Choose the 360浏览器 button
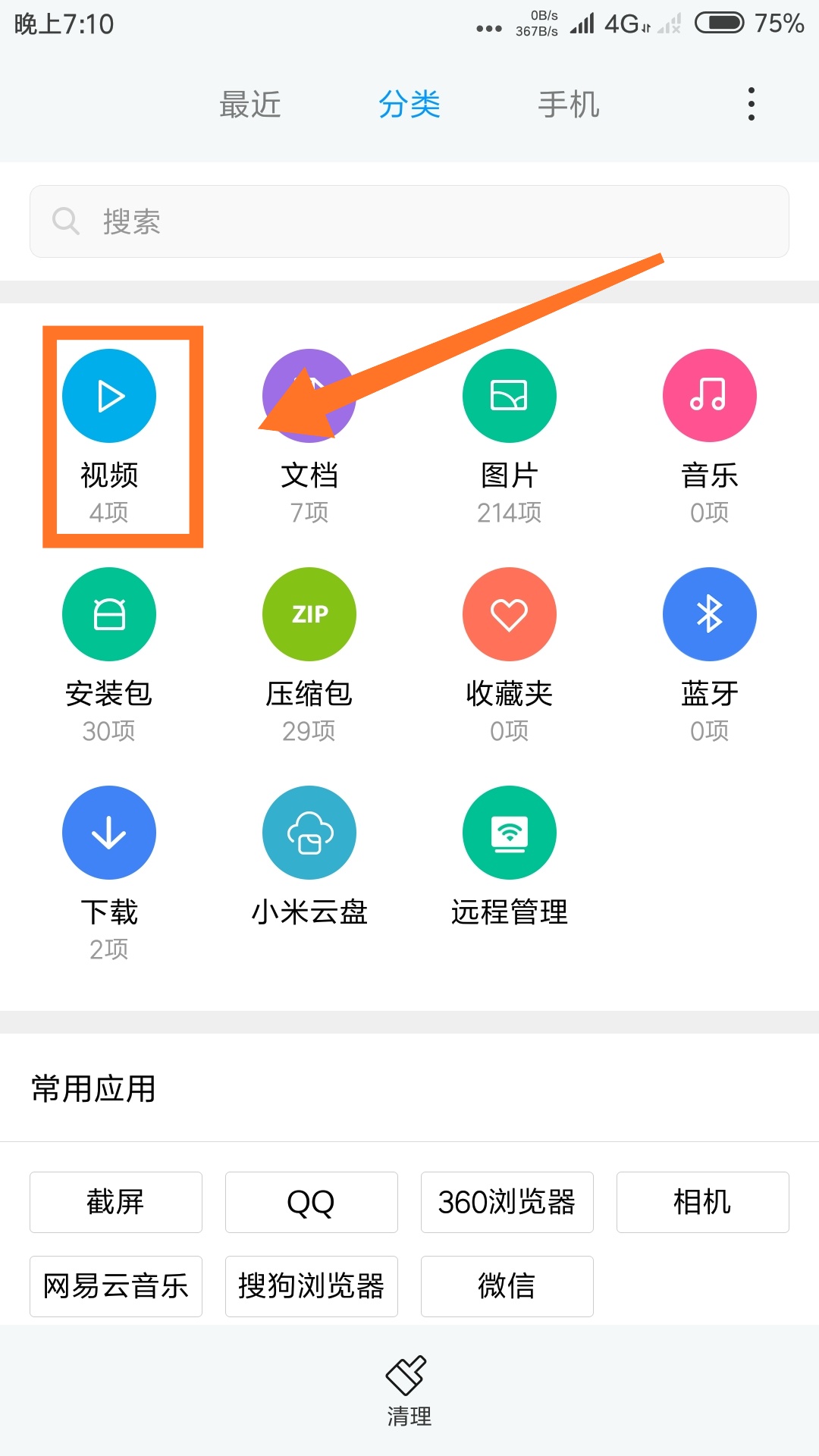 pyautogui.click(x=507, y=1202)
